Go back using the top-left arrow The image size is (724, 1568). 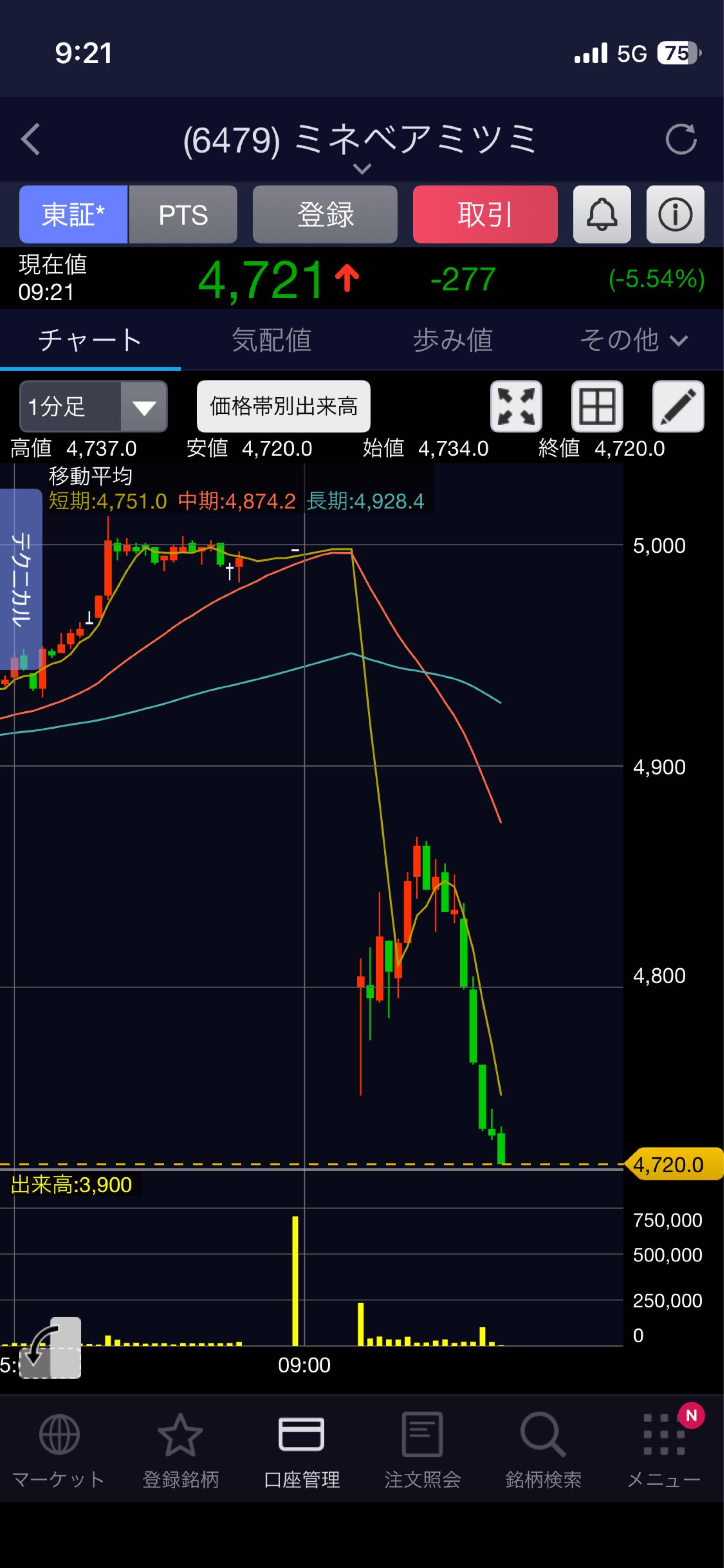30,139
